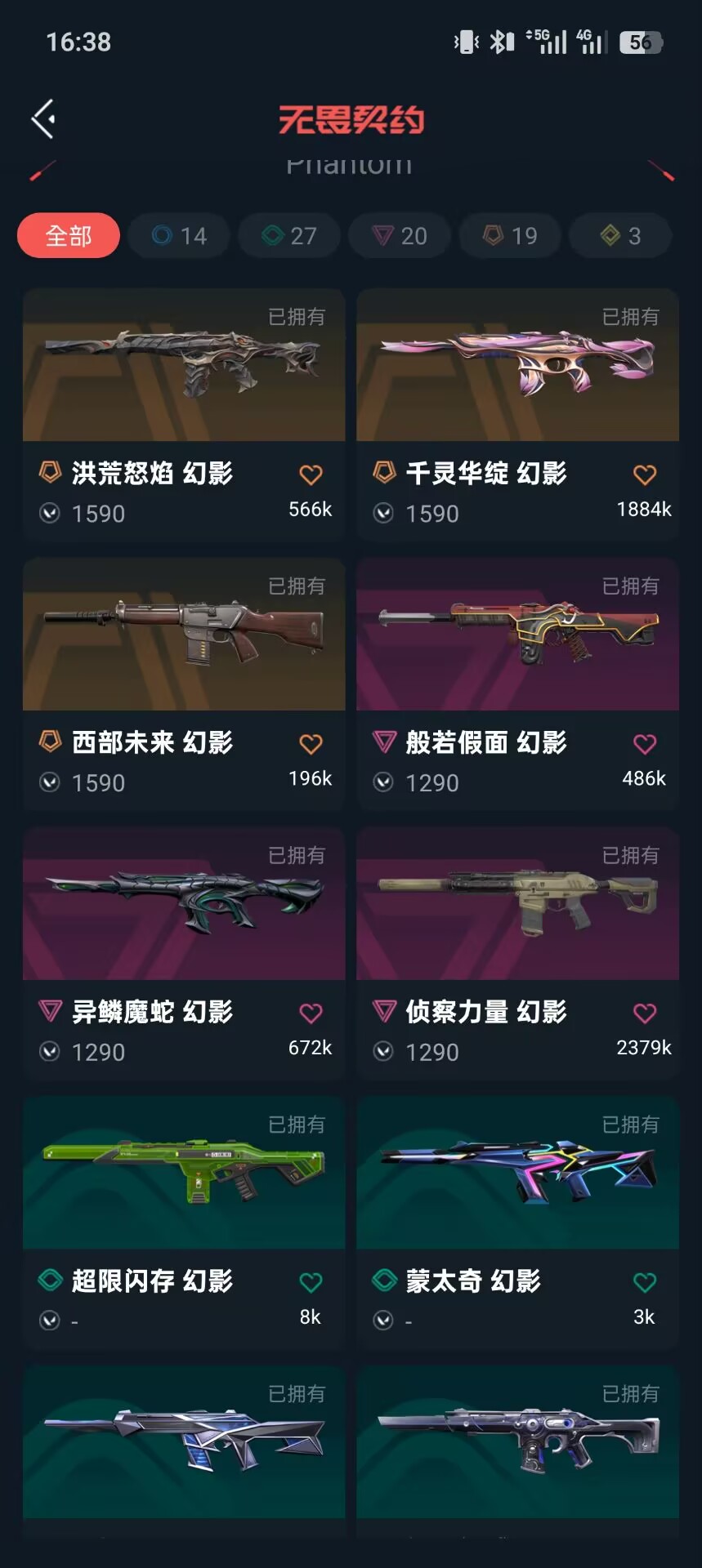702x1568 pixels.
Task: Select the 全部 filter chip
Action: (x=69, y=236)
